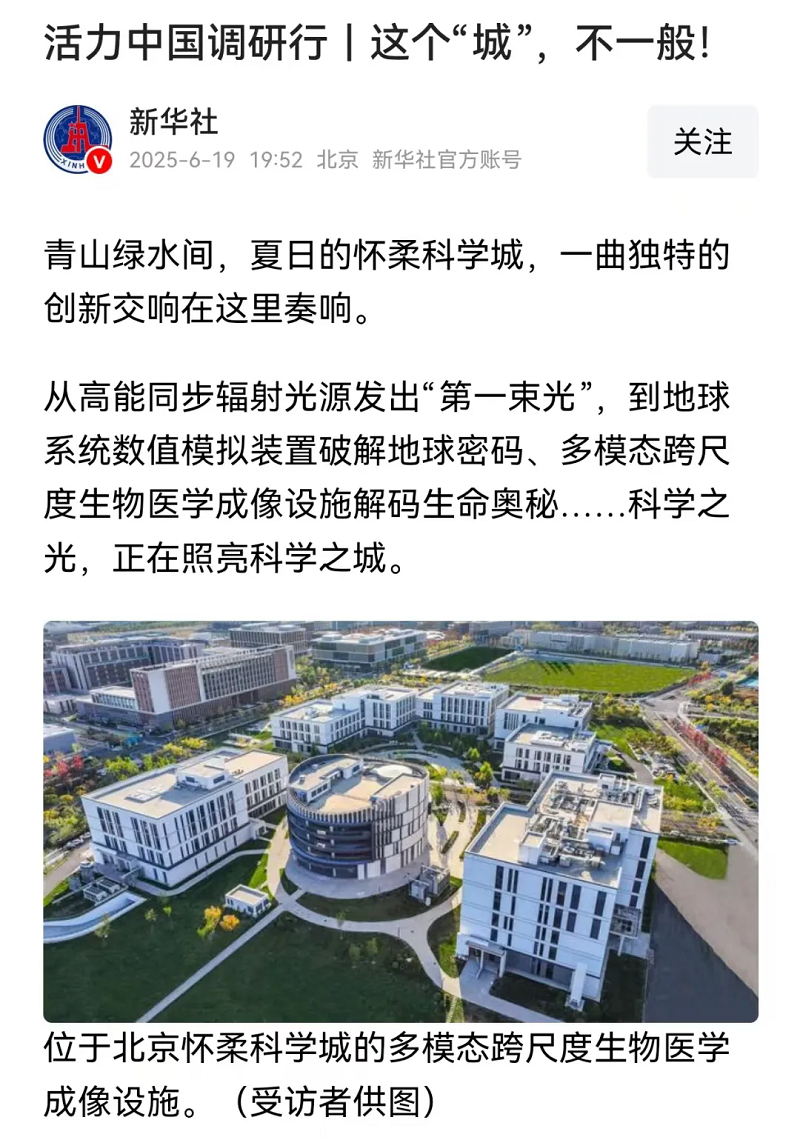
Task: View the 怀柔科学城 aerial photo full screen
Action: [x=400, y=820]
